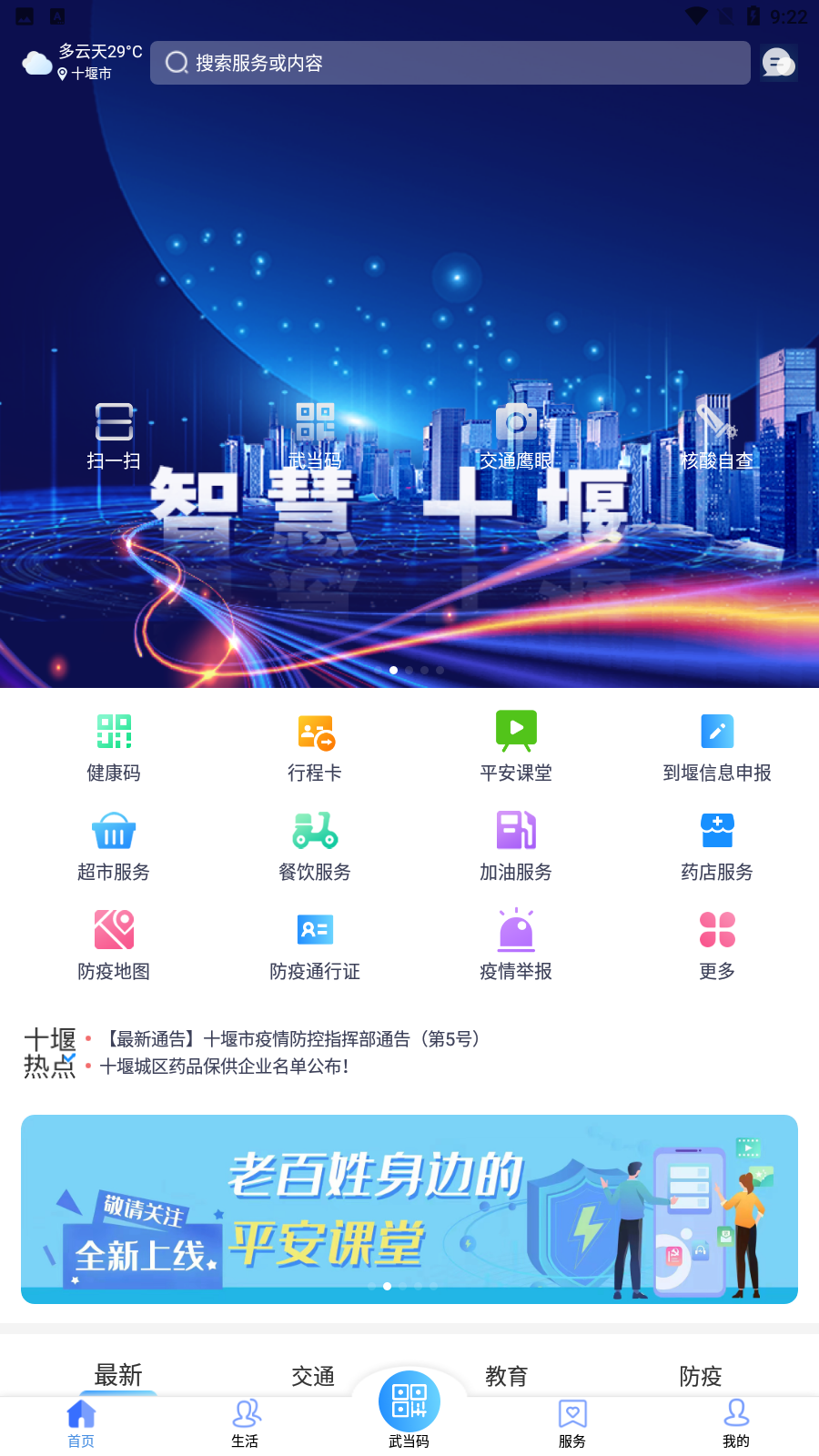Tap the search box for services or content

[450, 63]
